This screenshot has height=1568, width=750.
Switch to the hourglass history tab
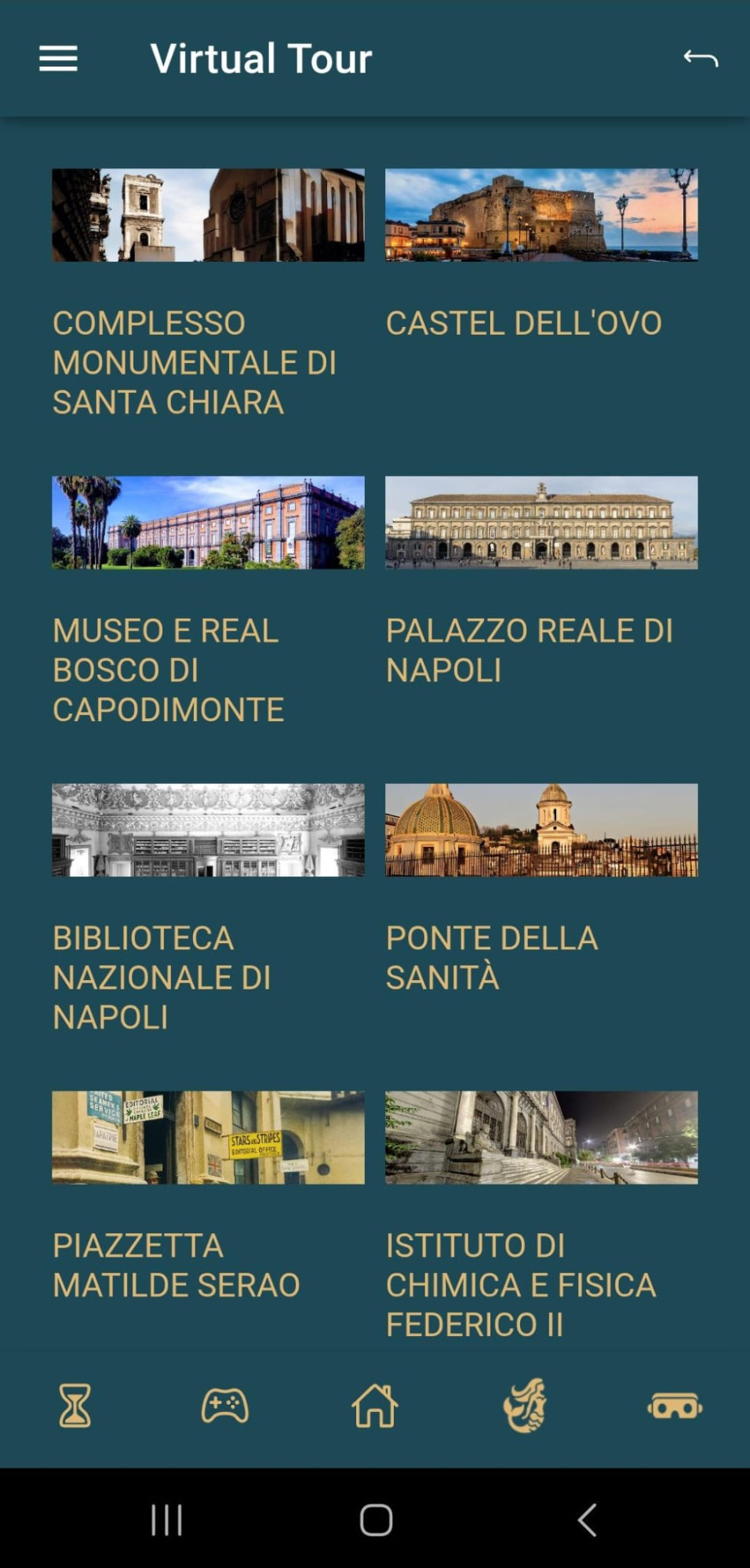point(75,1406)
